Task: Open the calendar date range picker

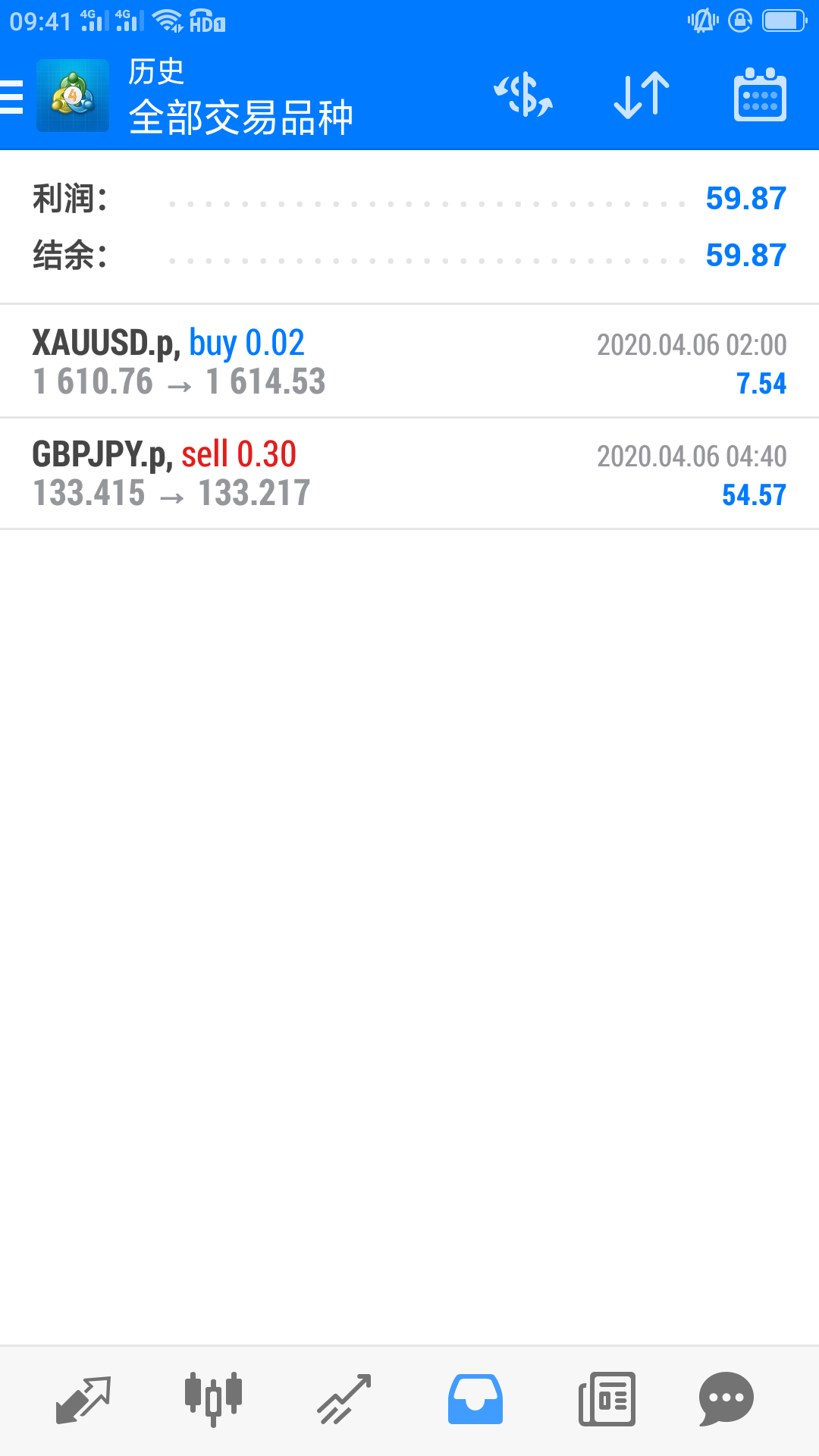Action: [x=760, y=96]
